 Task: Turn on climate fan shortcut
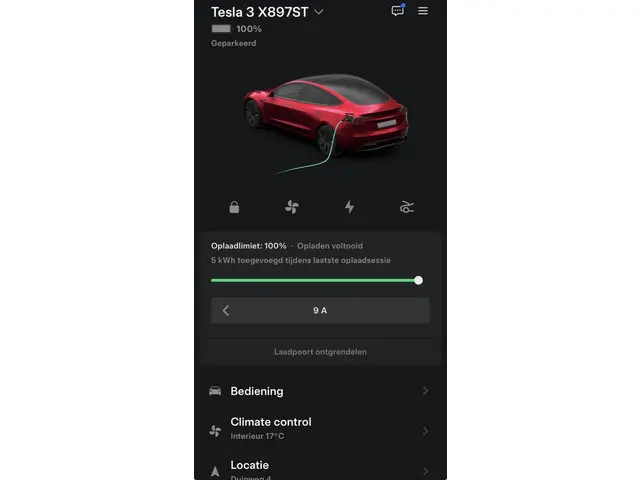pos(292,207)
